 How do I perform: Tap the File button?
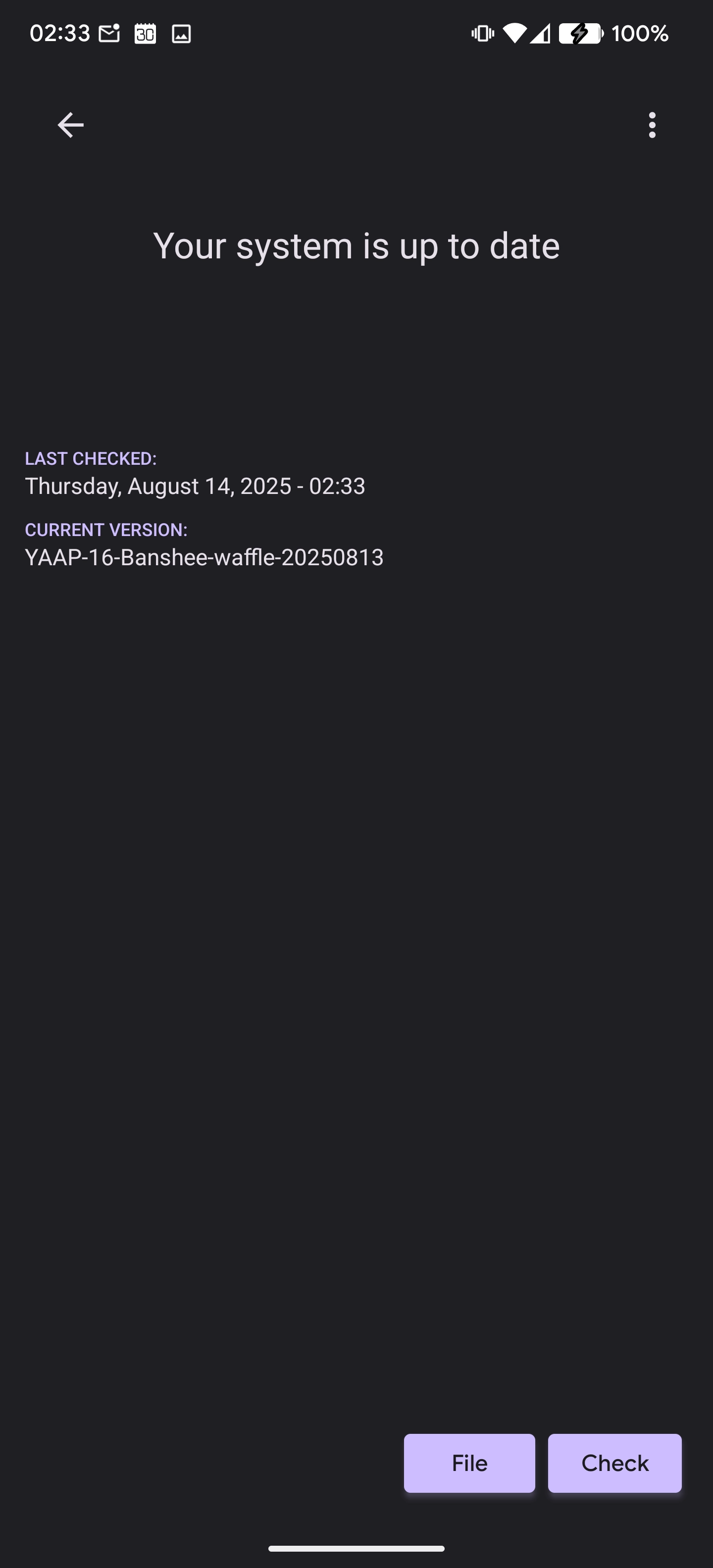click(469, 1463)
